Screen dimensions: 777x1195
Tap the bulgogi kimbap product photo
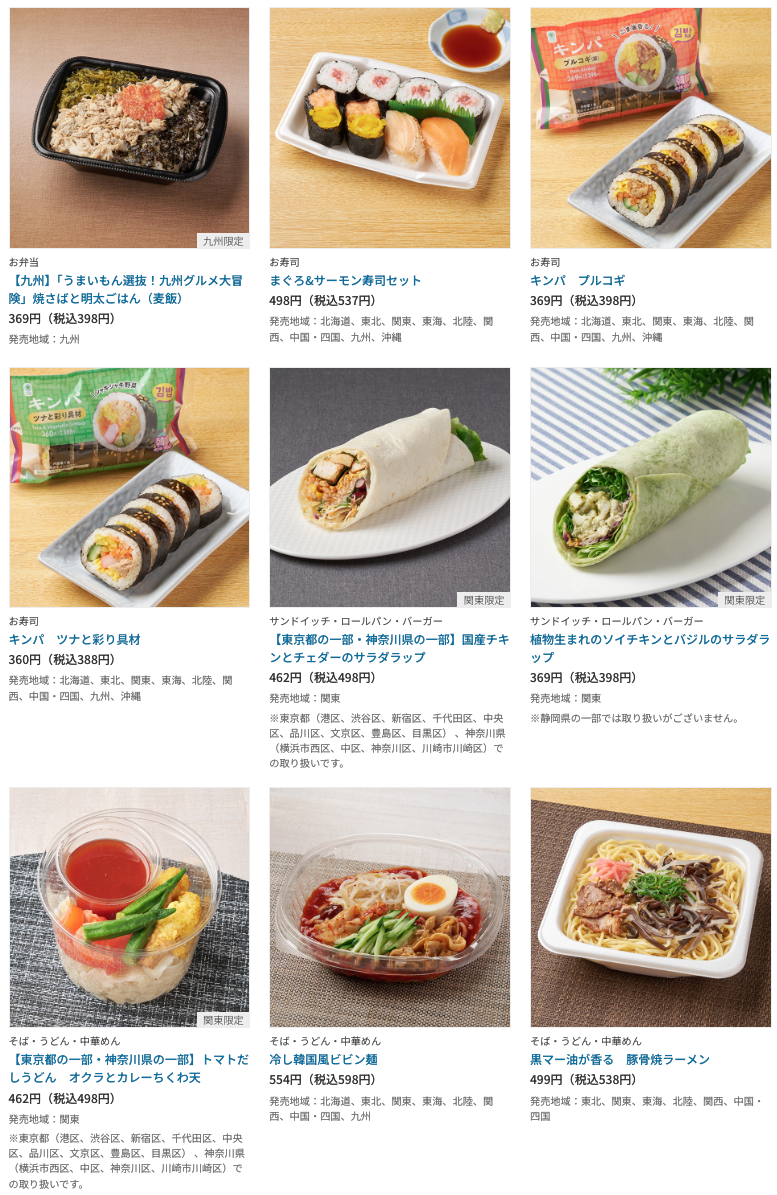[x=650, y=128]
